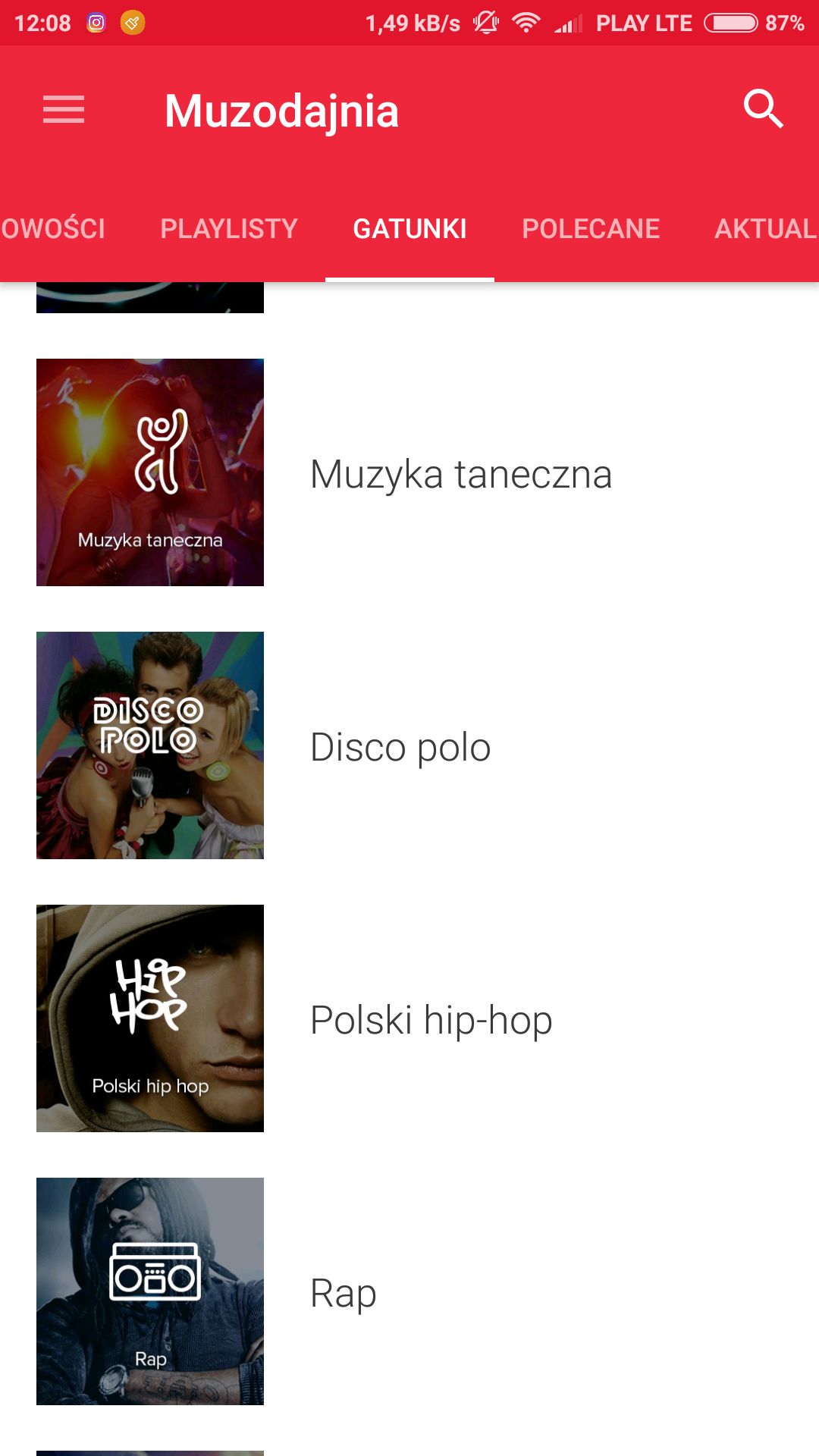Viewport: 819px width, 1456px height.
Task: Open the search icon in the app bar
Action: [763, 109]
